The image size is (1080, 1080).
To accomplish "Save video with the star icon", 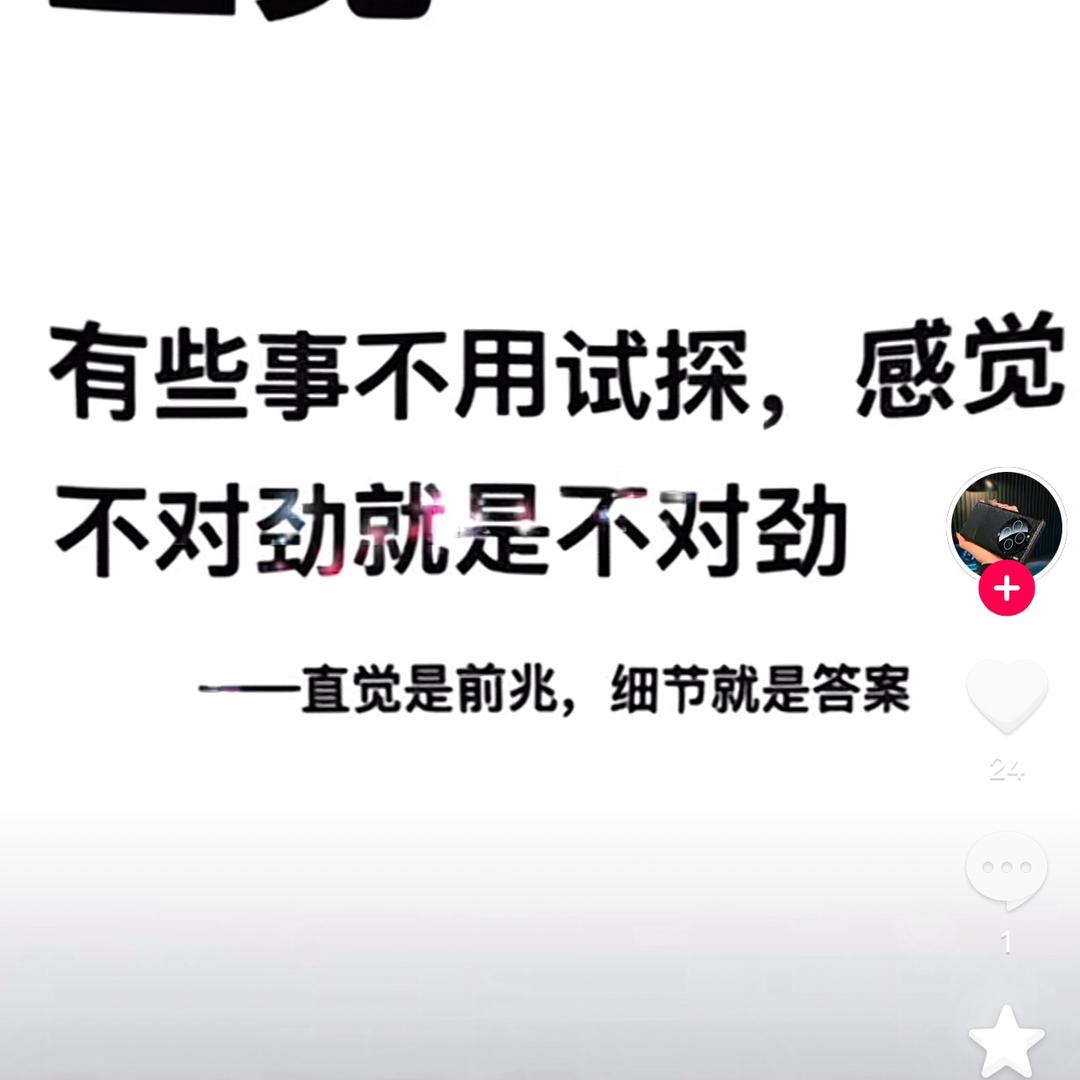I will [1006, 1042].
